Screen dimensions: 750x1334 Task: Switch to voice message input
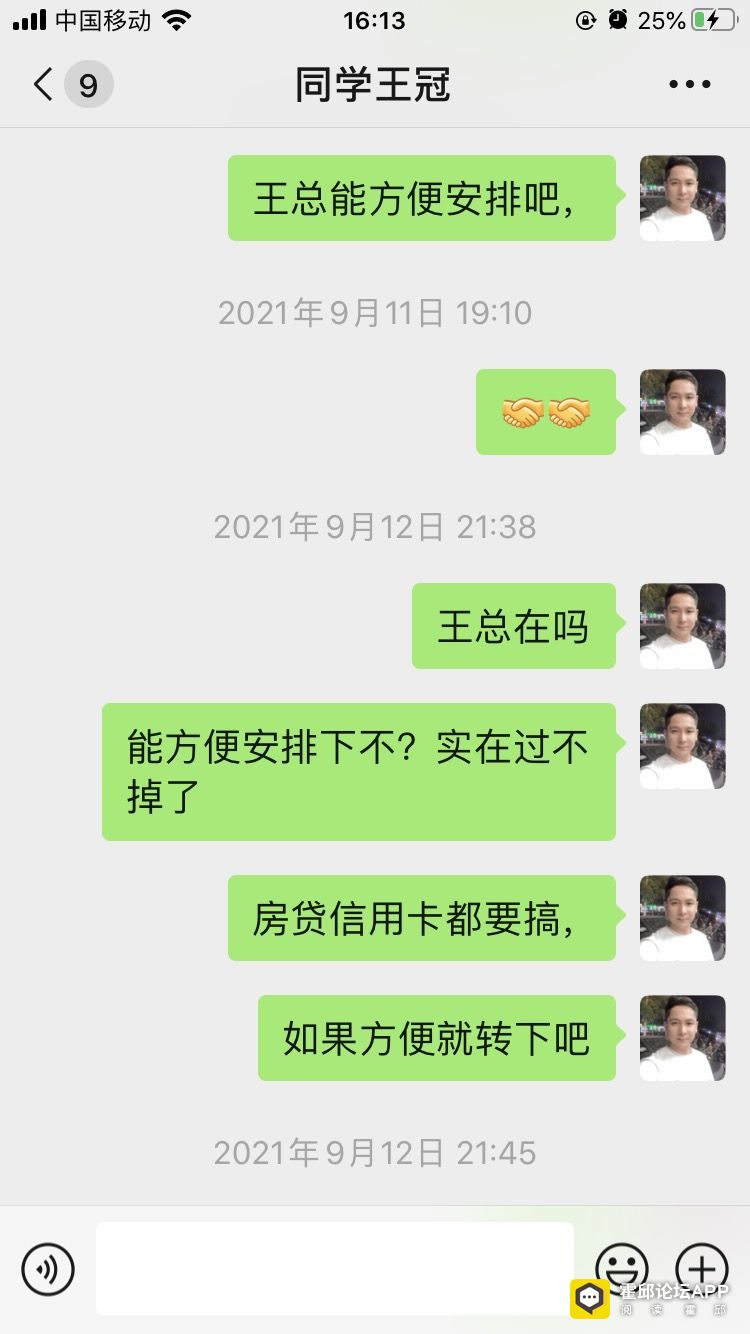tap(48, 1269)
